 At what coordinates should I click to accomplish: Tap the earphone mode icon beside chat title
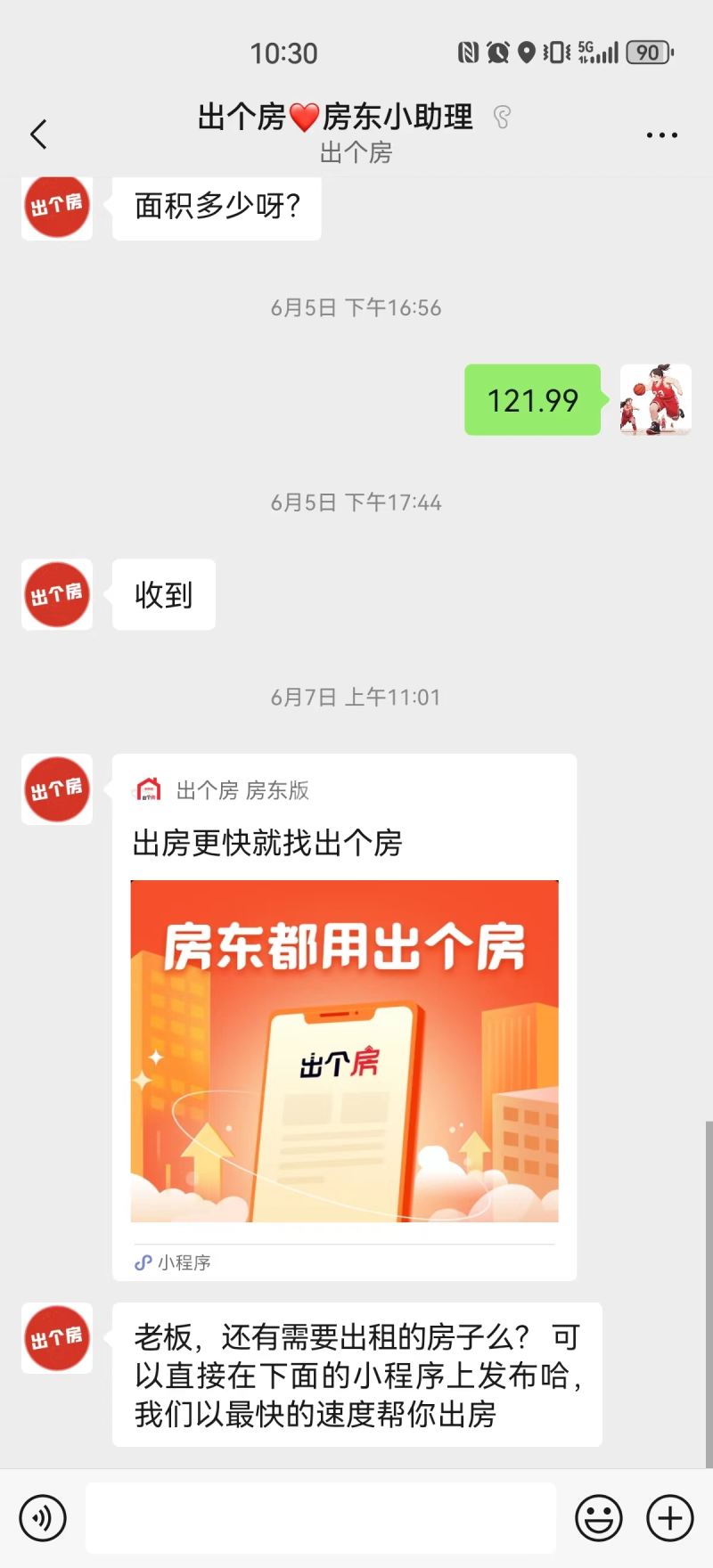pos(504,117)
